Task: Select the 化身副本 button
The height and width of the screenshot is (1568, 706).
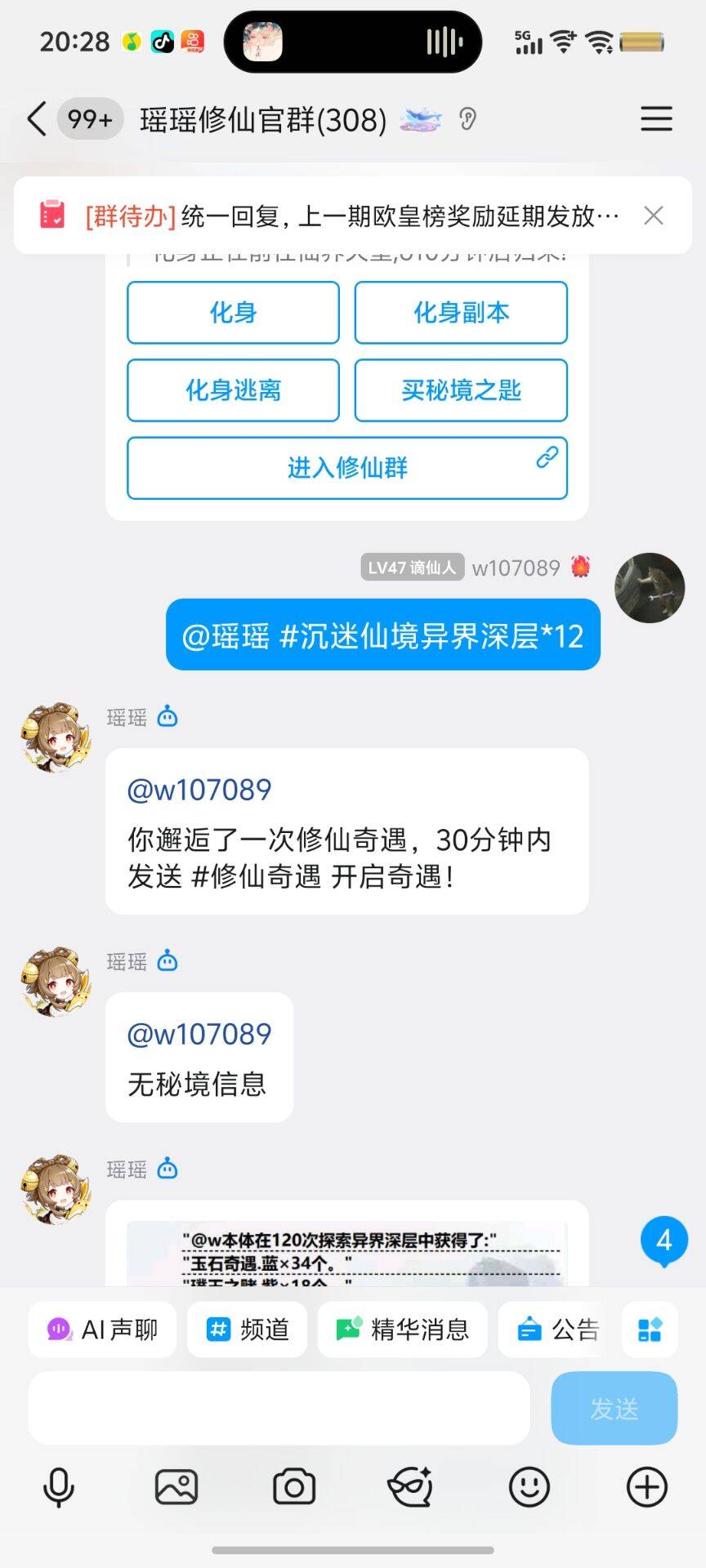Action: pos(461,313)
